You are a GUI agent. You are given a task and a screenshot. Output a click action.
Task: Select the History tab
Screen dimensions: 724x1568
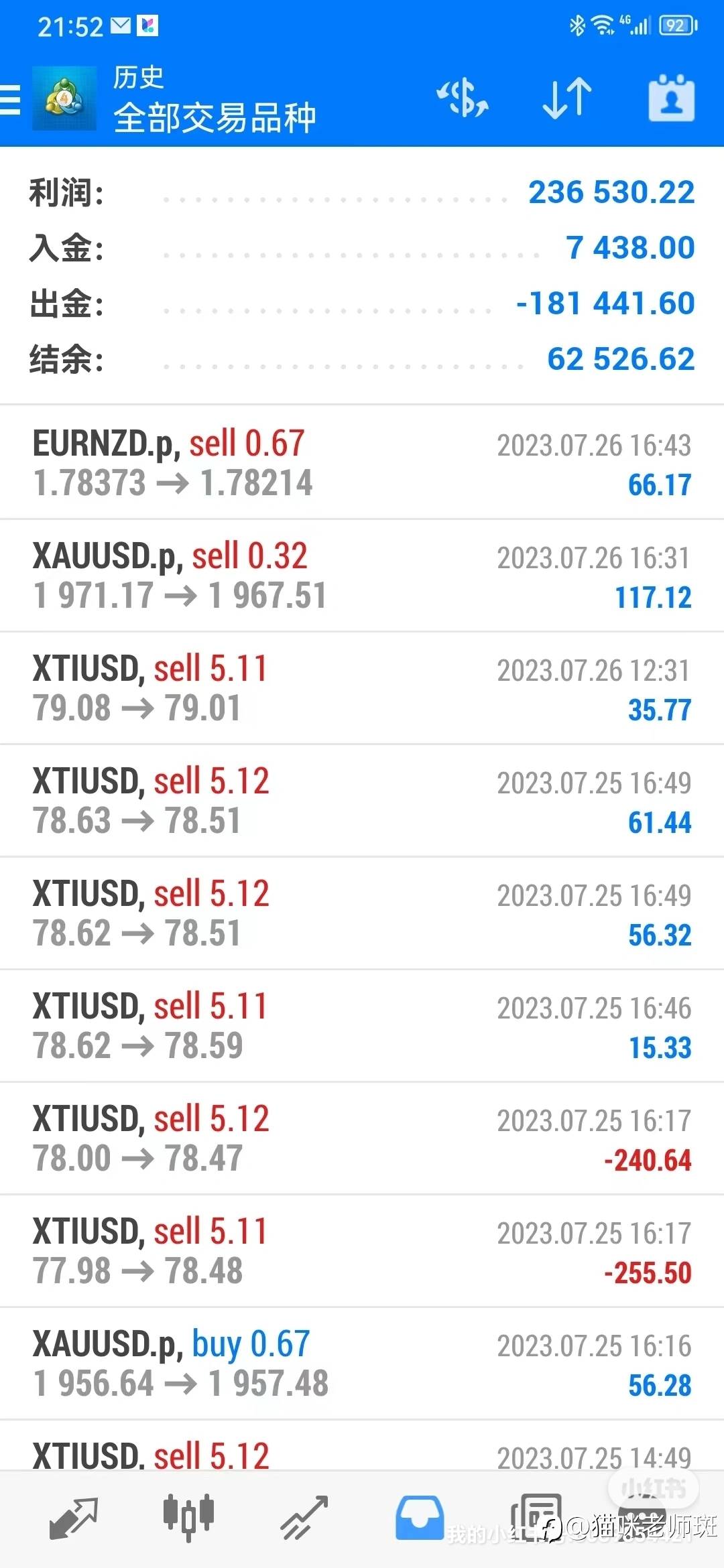click(x=419, y=1517)
